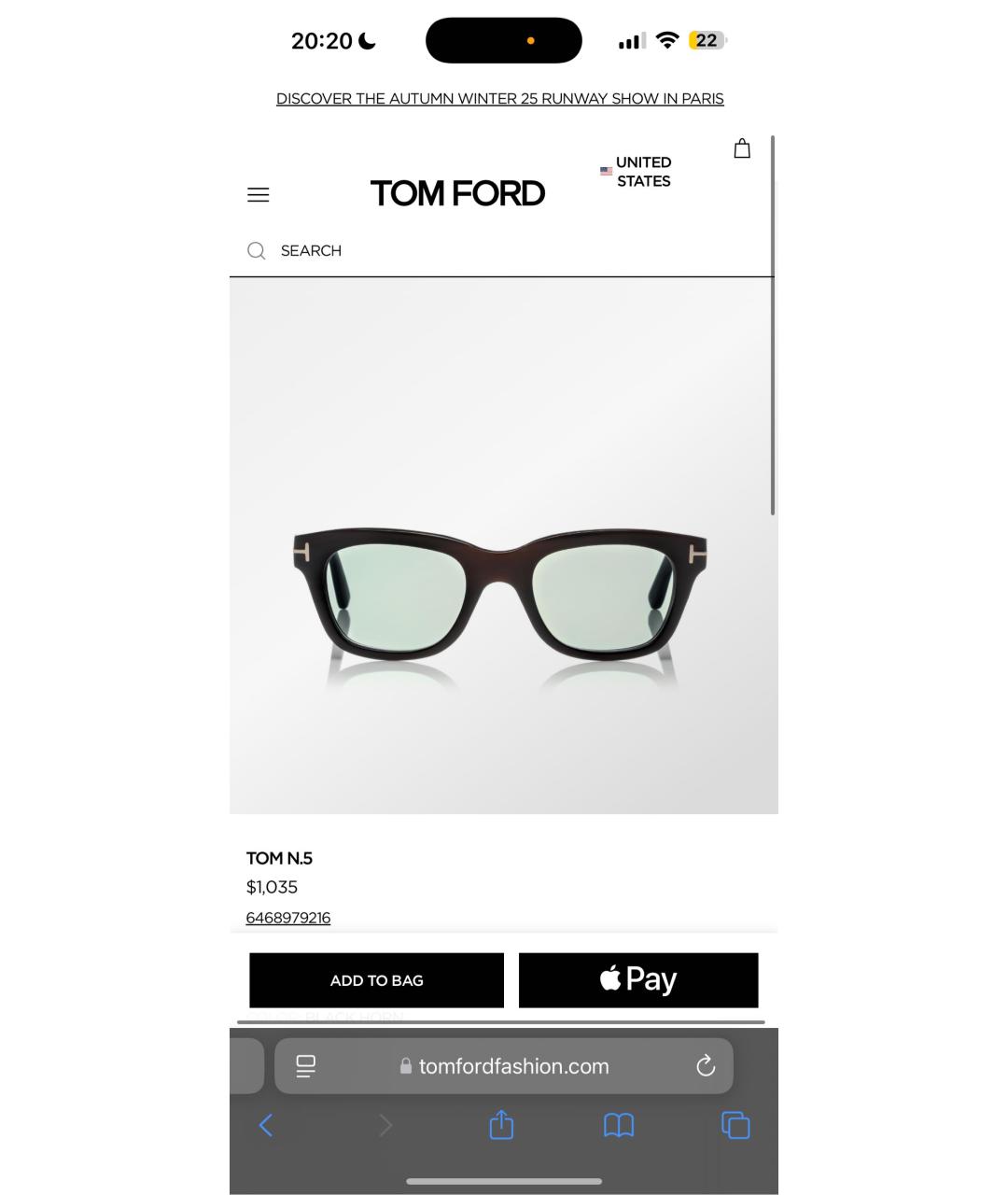This screenshot has width=1008, height=1195.
Task: Change the United States region
Action: pyautogui.click(x=637, y=172)
